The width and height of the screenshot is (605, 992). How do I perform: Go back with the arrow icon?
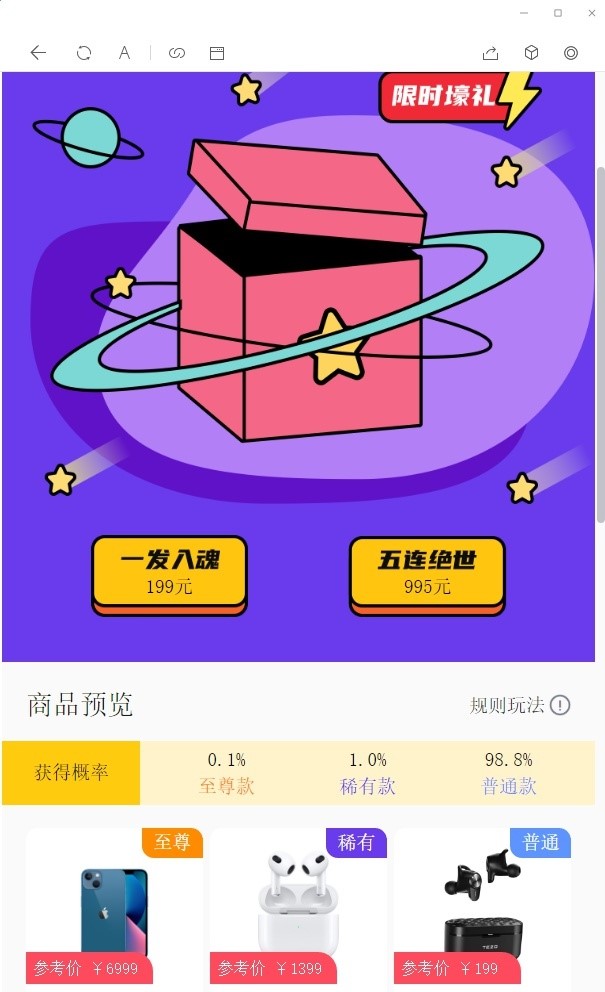click(x=39, y=53)
